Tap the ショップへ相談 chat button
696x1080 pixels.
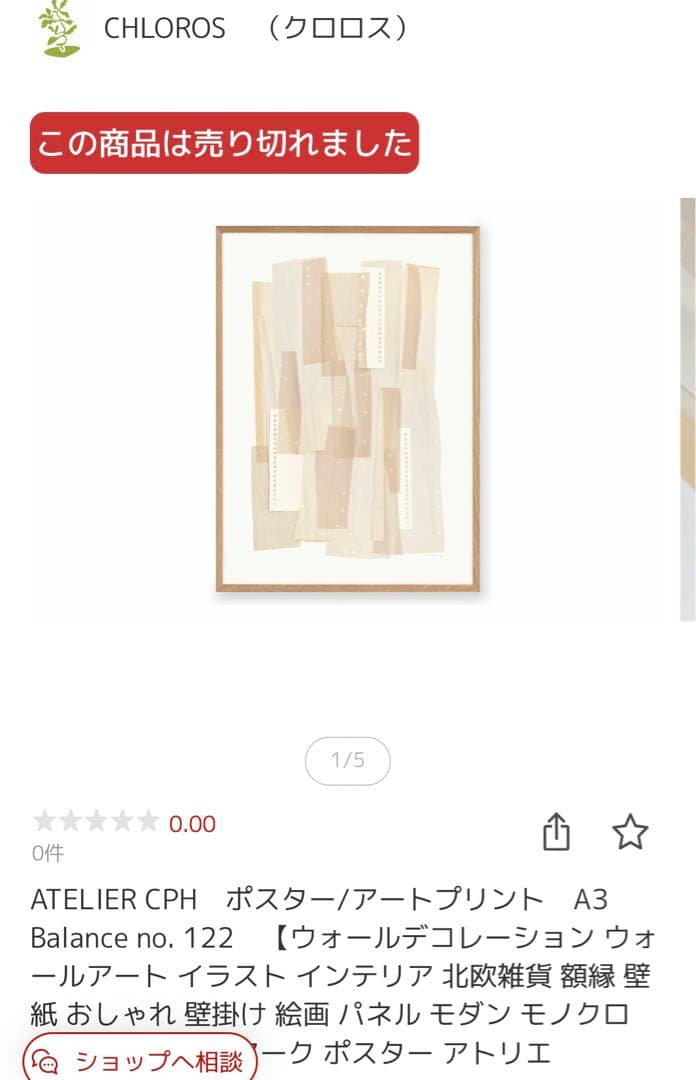140,1060
